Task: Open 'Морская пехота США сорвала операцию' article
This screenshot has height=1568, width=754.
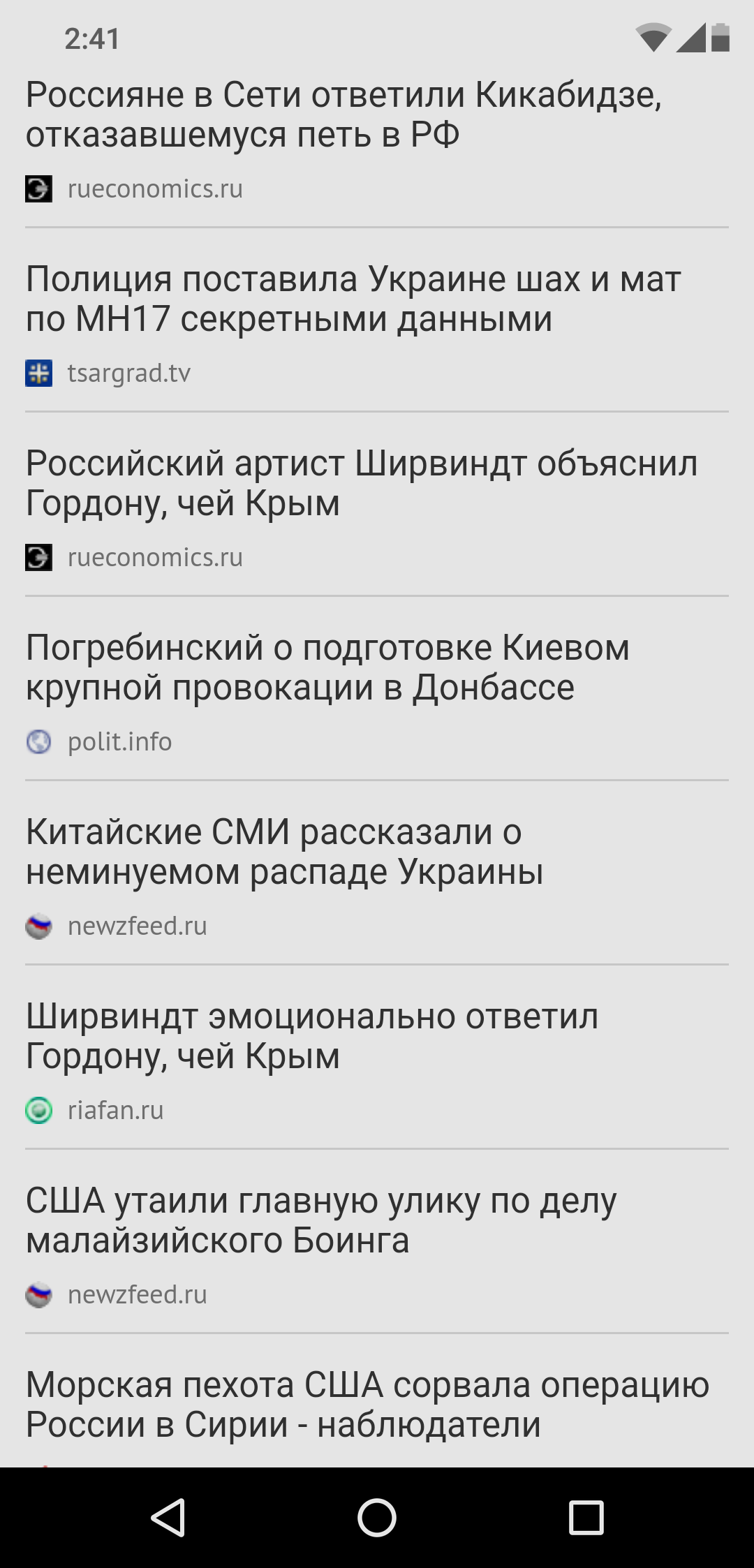Action: (x=367, y=1405)
